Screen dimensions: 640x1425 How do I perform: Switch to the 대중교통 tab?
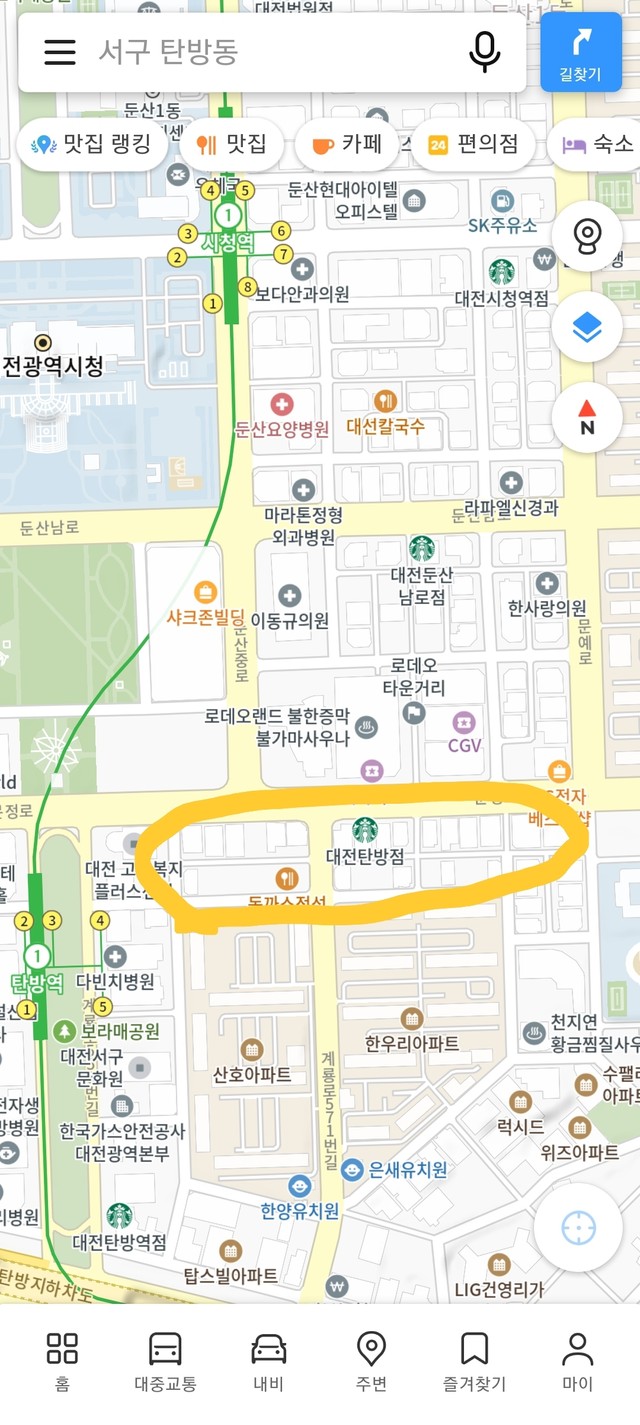point(165,1362)
